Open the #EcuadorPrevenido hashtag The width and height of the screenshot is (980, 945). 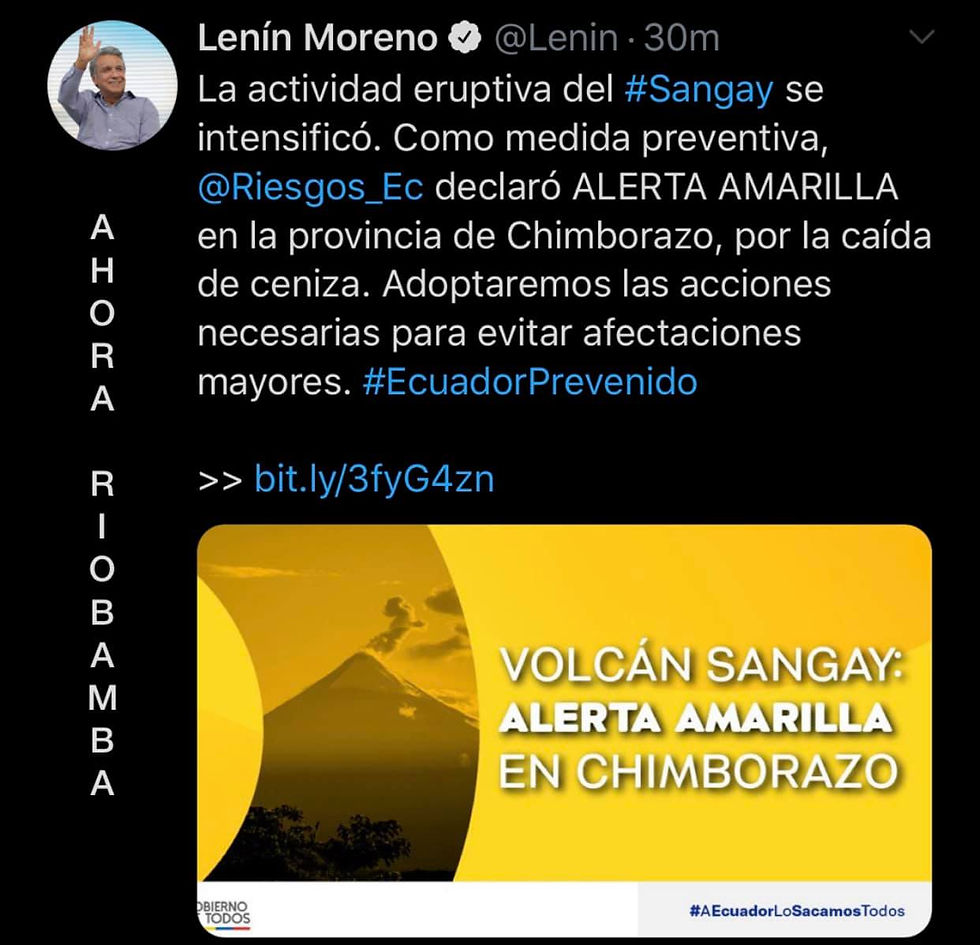[x=530, y=383]
